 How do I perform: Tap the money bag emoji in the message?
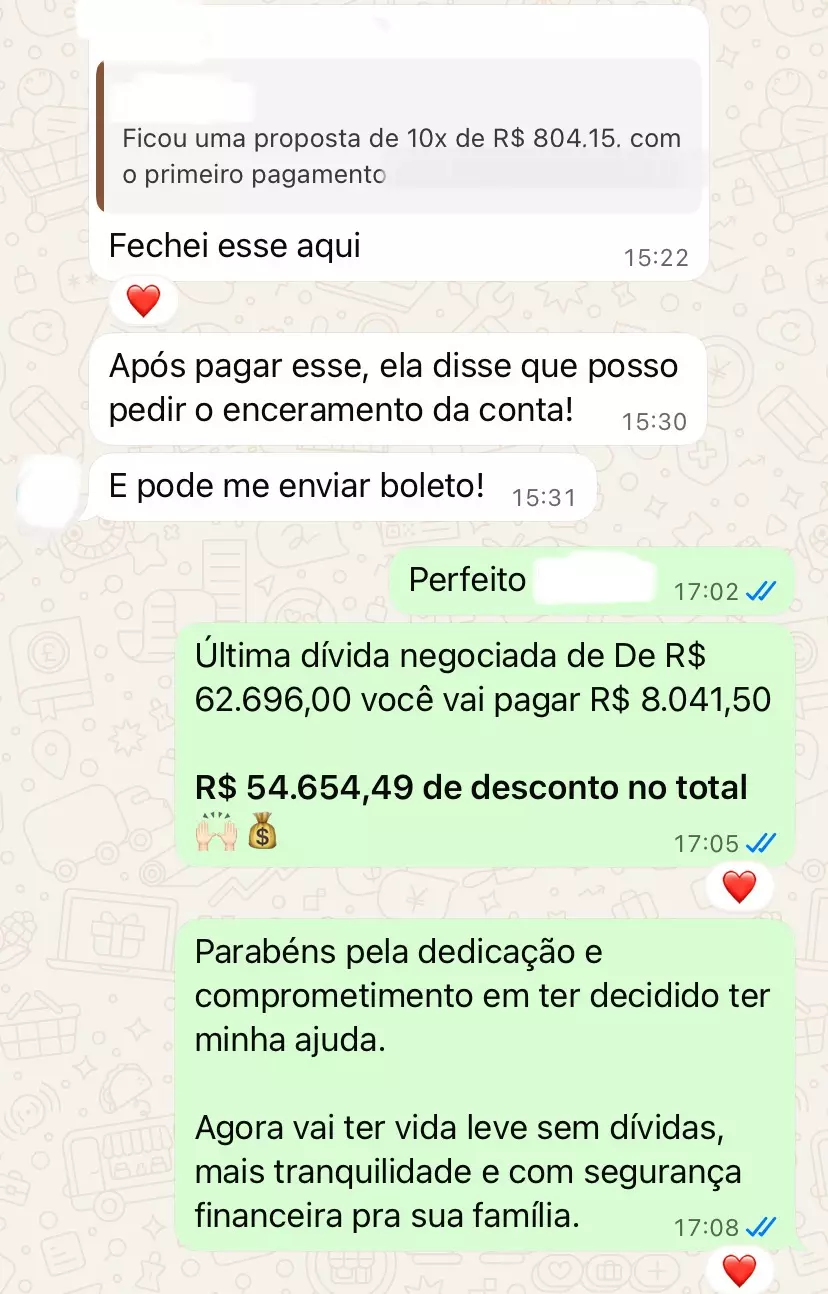click(262, 832)
